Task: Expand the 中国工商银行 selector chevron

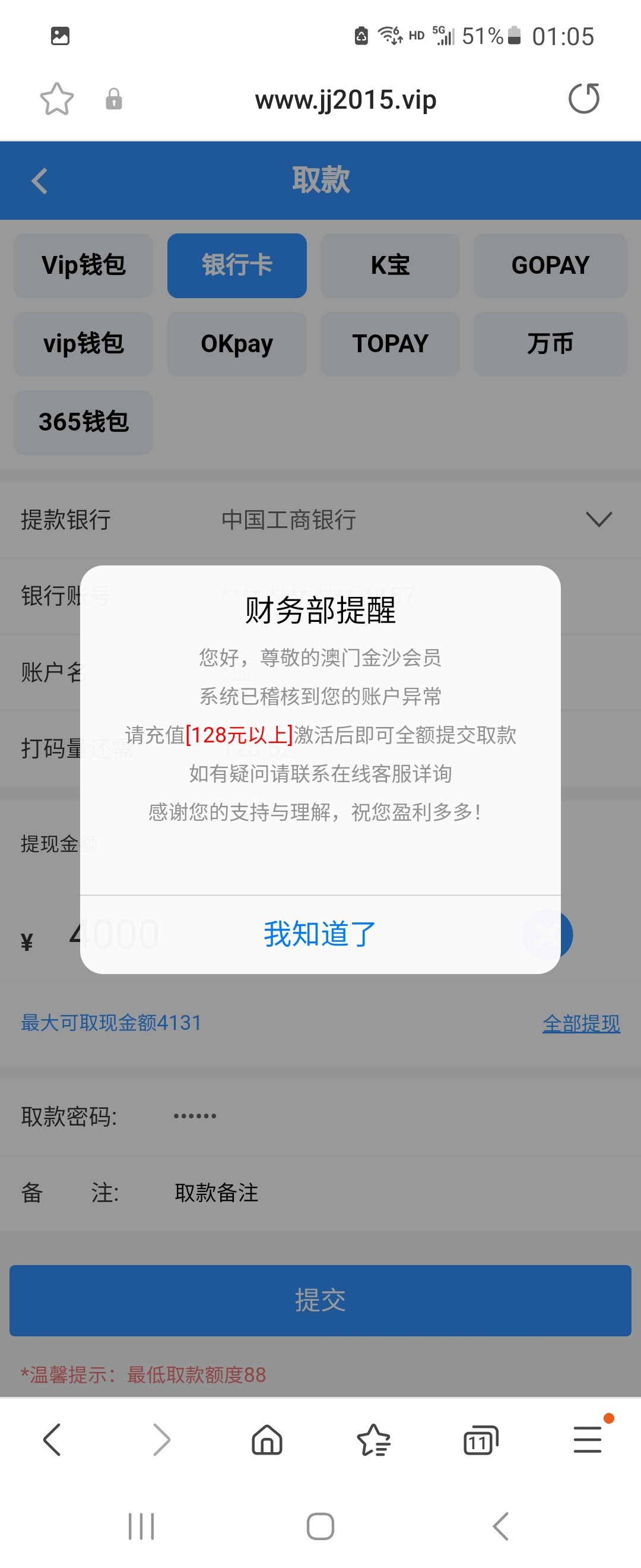Action: tap(599, 520)
